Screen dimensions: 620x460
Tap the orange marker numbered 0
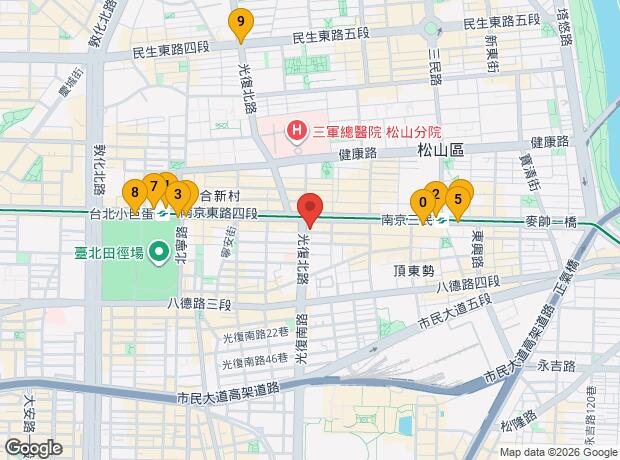(423, 203)
